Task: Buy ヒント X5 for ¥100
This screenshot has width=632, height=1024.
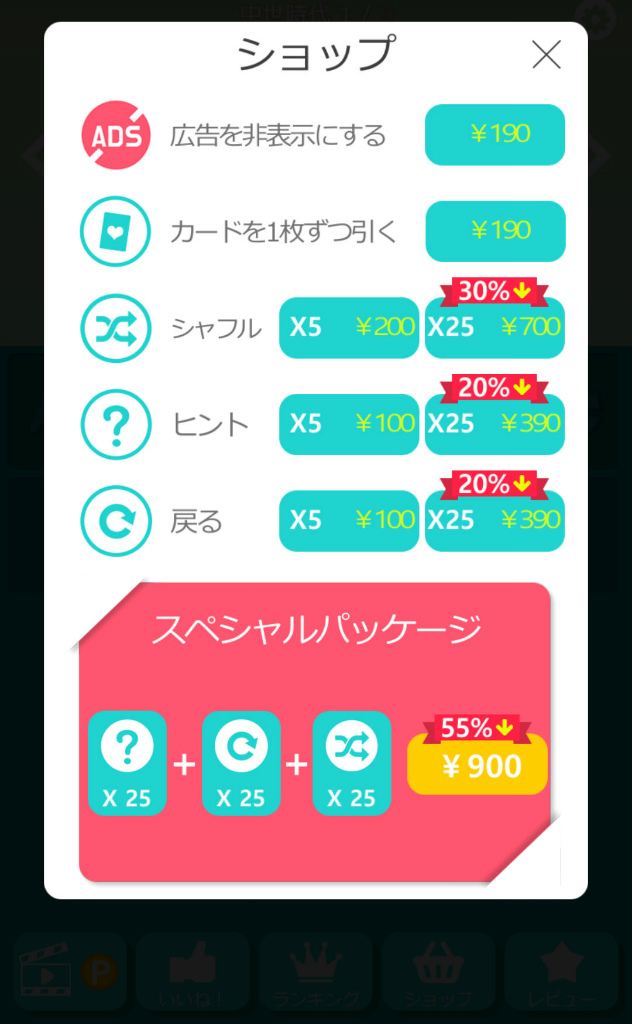Action: click(349, 424)
